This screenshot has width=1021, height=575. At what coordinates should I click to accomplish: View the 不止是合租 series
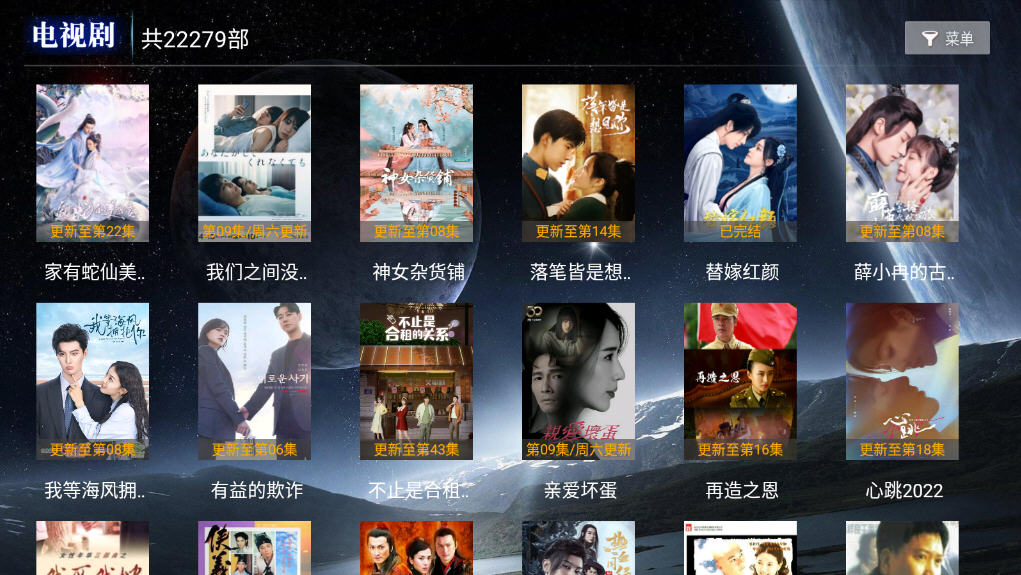[417, 381]
